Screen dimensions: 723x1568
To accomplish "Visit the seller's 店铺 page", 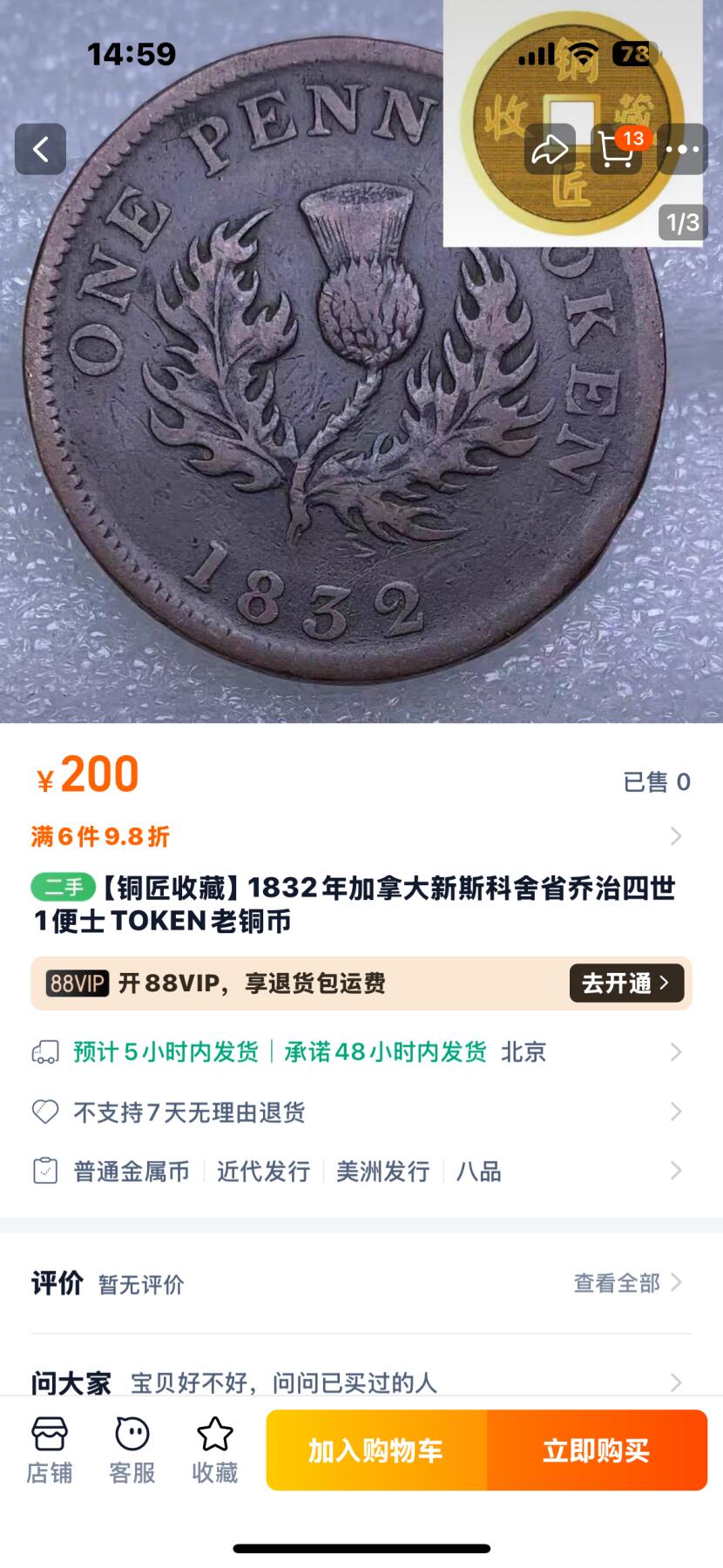I will click(50, 1450).
